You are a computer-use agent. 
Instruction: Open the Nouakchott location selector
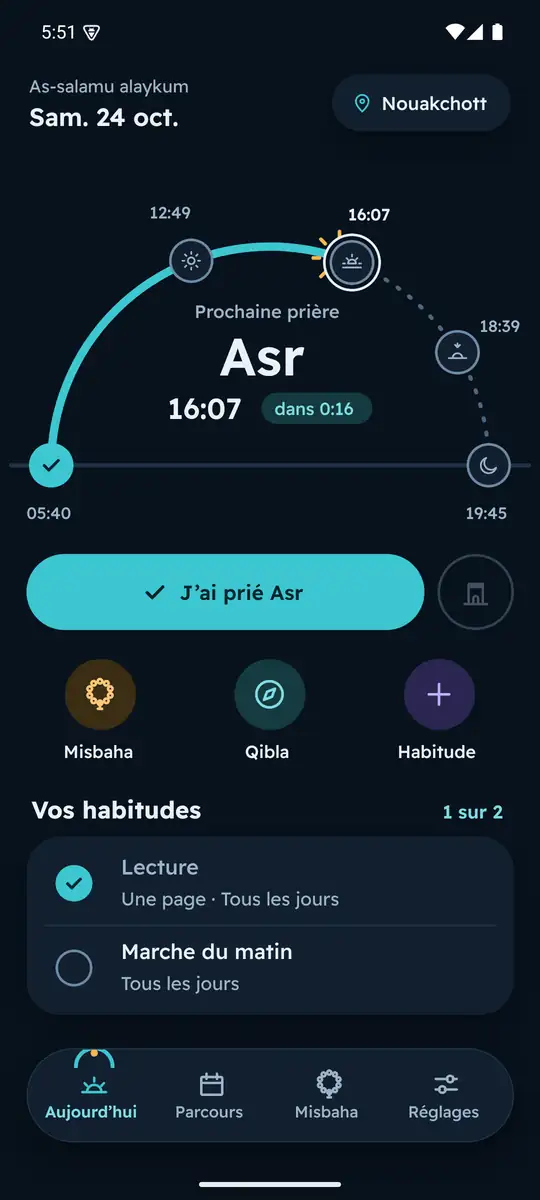click(x=421, y=103)
